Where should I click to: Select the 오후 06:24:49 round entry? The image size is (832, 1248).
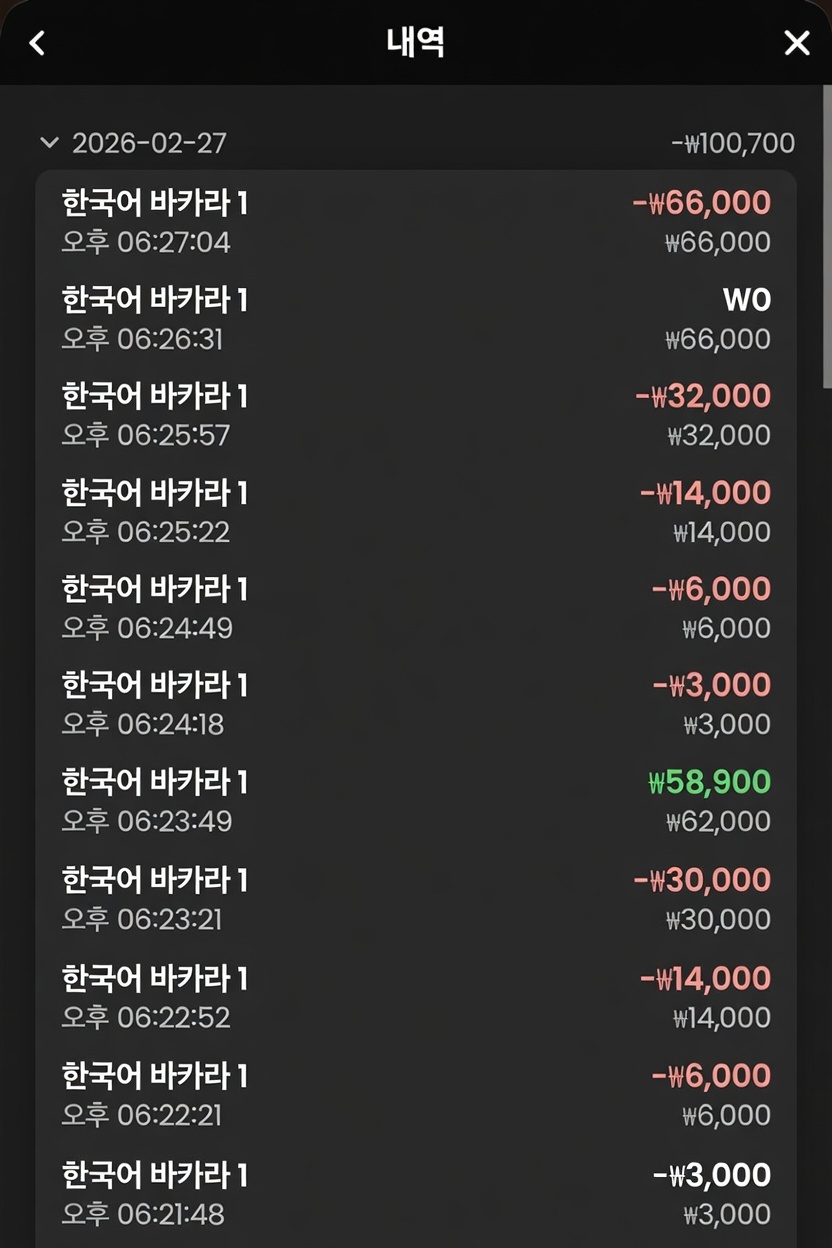(415, 608)
